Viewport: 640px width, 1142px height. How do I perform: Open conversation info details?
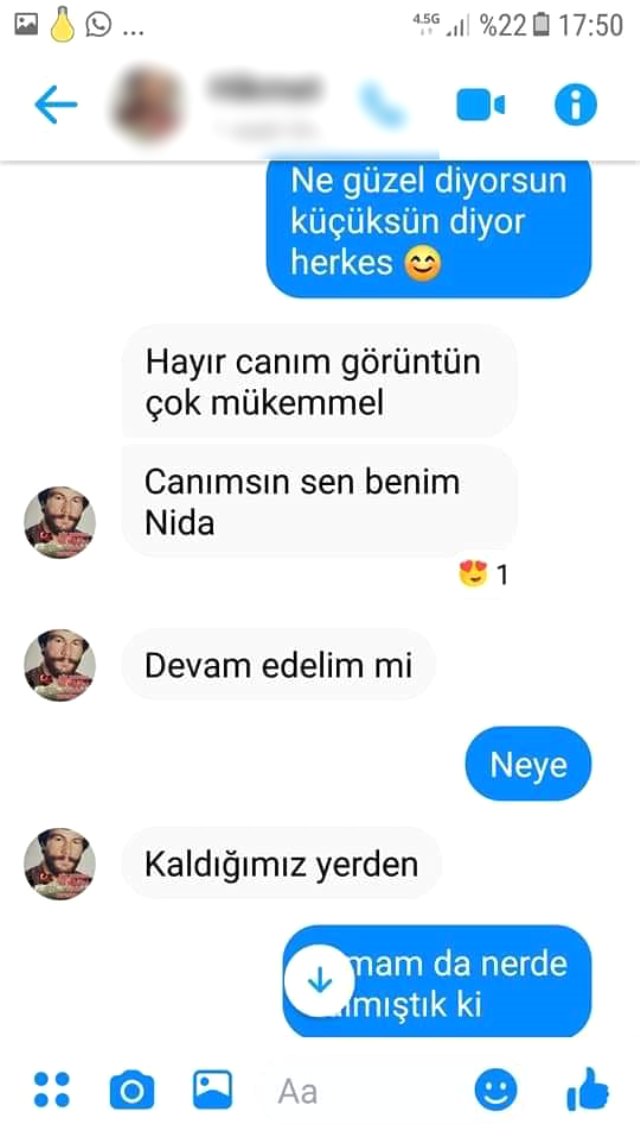tap(575, 105)
